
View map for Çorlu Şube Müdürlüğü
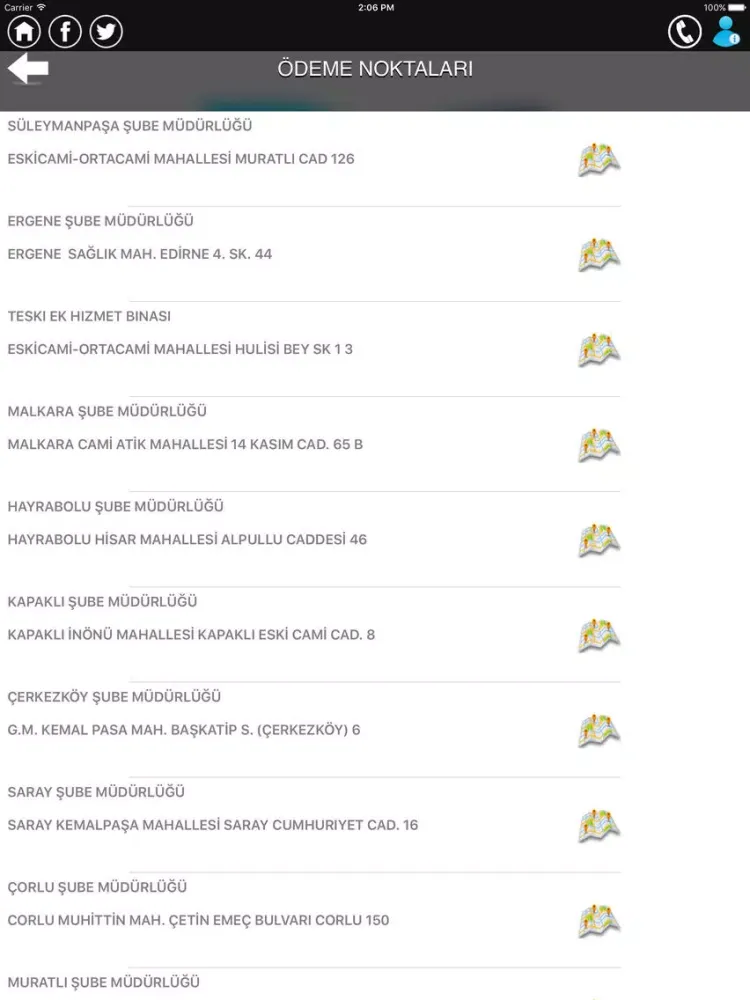(599, 921)
